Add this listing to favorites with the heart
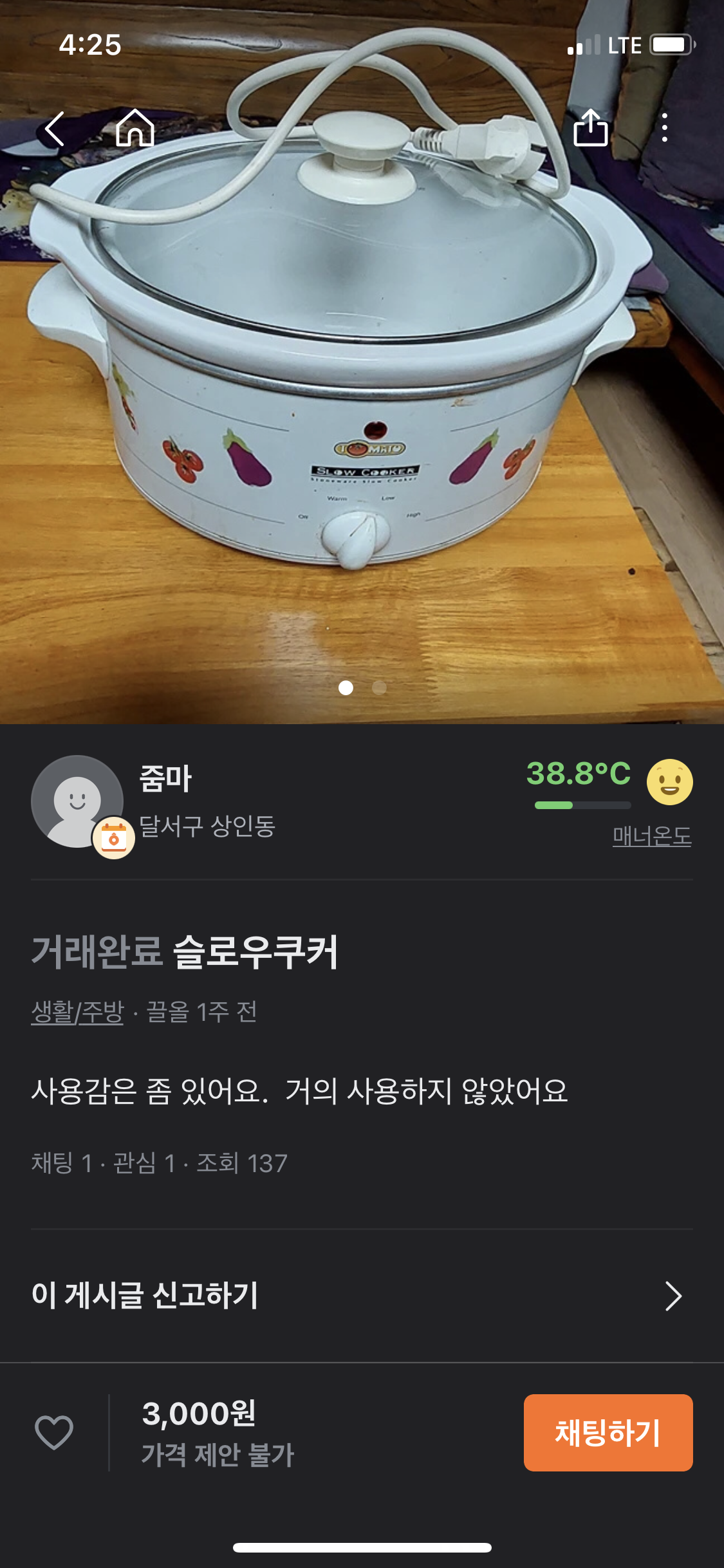724x1568 pixels. click(54, 1432)
